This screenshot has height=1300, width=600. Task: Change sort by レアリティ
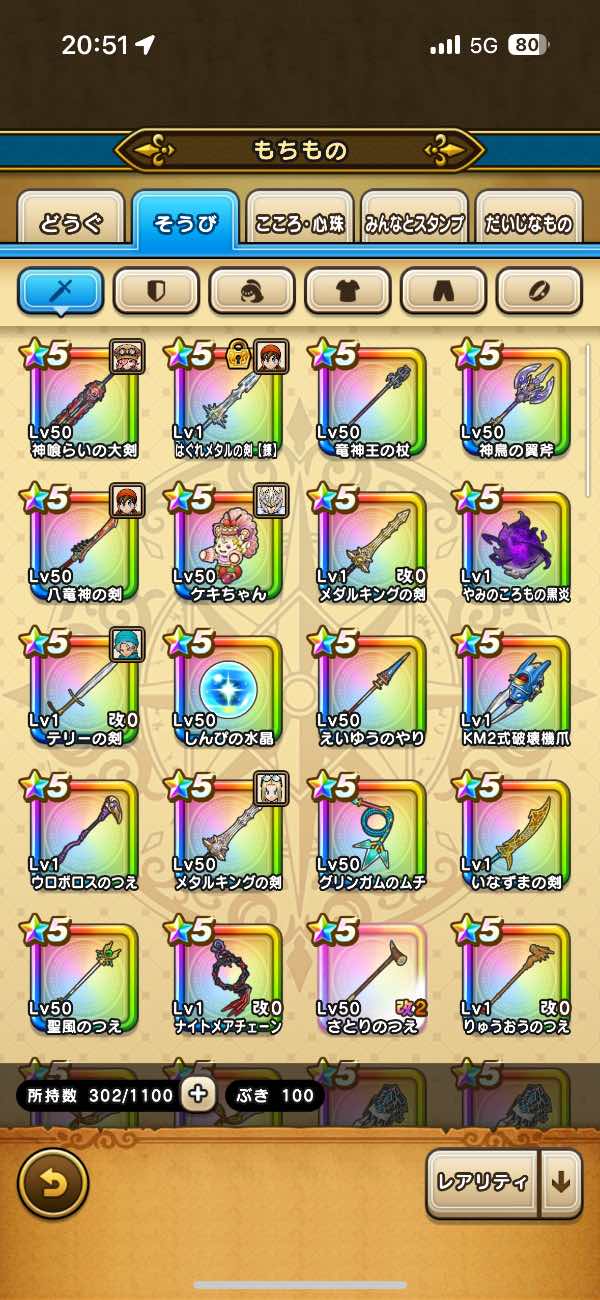(x=482, y=1181)
